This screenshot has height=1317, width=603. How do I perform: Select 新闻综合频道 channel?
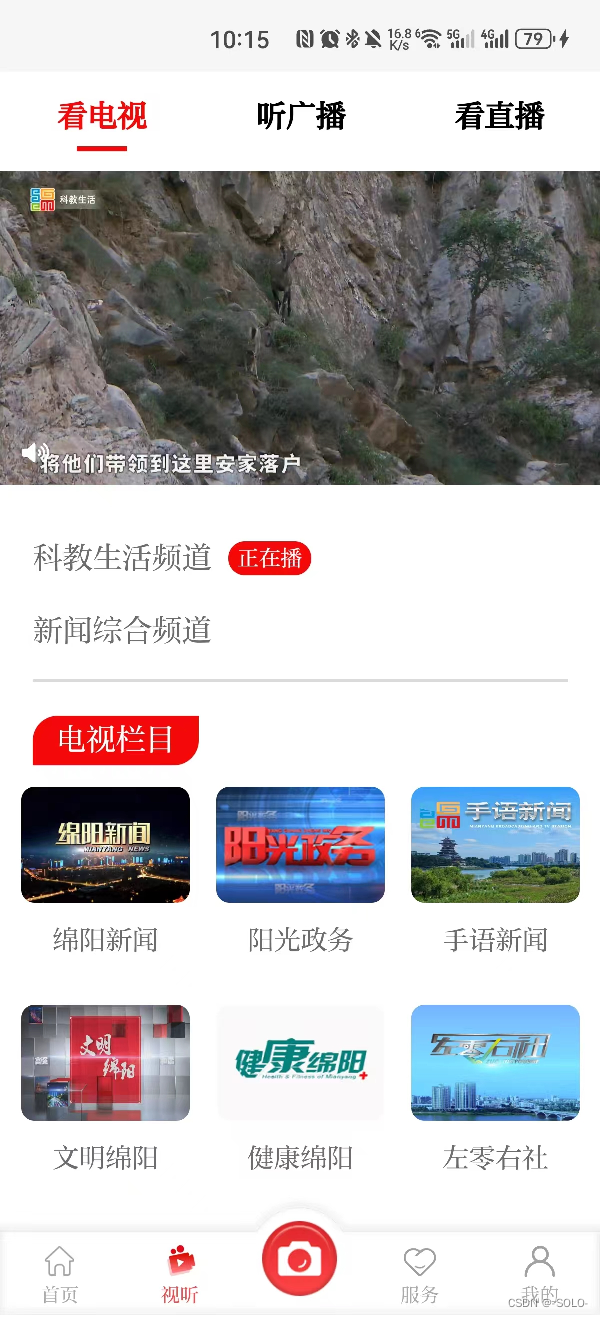coord(122,630)
